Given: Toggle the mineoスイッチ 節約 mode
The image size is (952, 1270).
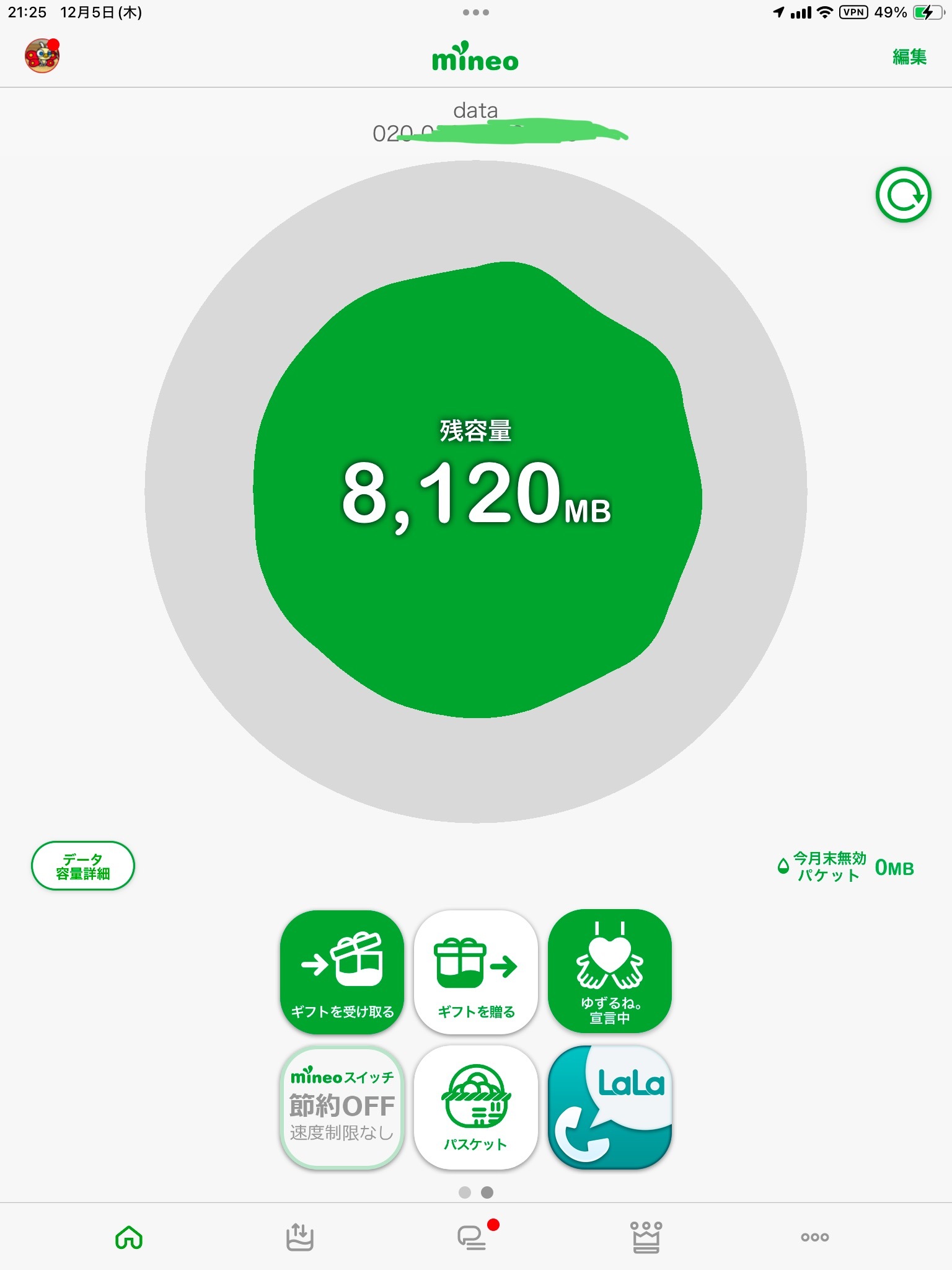Looking at the screenshot, I should point(342,1108).
